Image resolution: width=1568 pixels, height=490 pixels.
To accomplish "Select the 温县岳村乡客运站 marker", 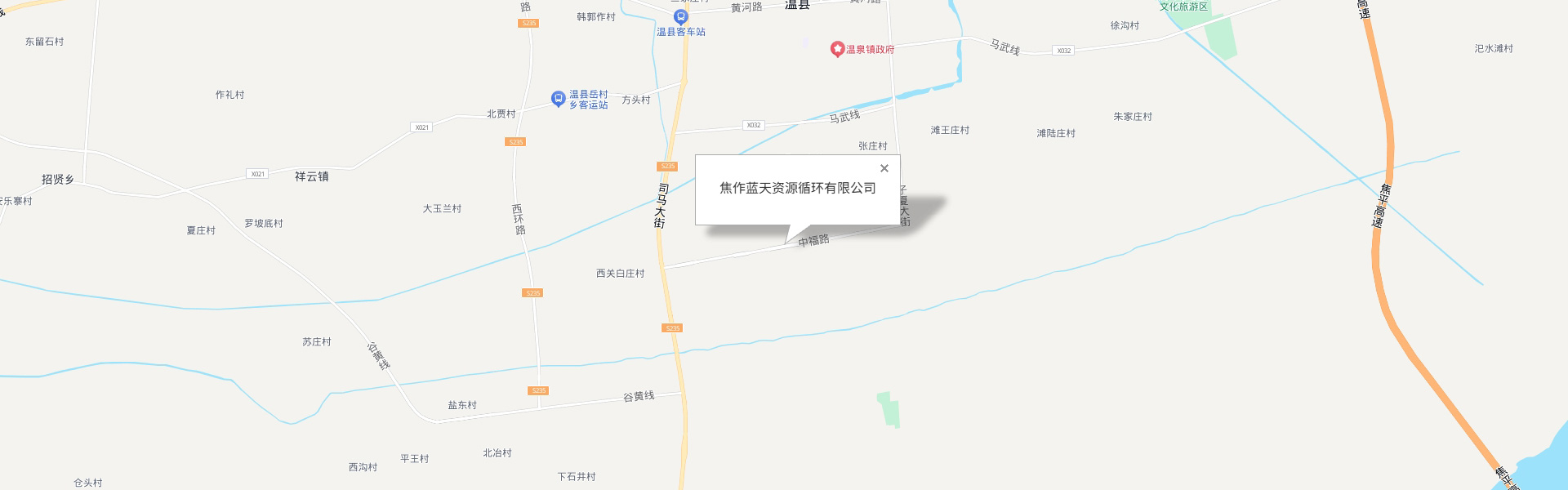I will tap(558, 99).
